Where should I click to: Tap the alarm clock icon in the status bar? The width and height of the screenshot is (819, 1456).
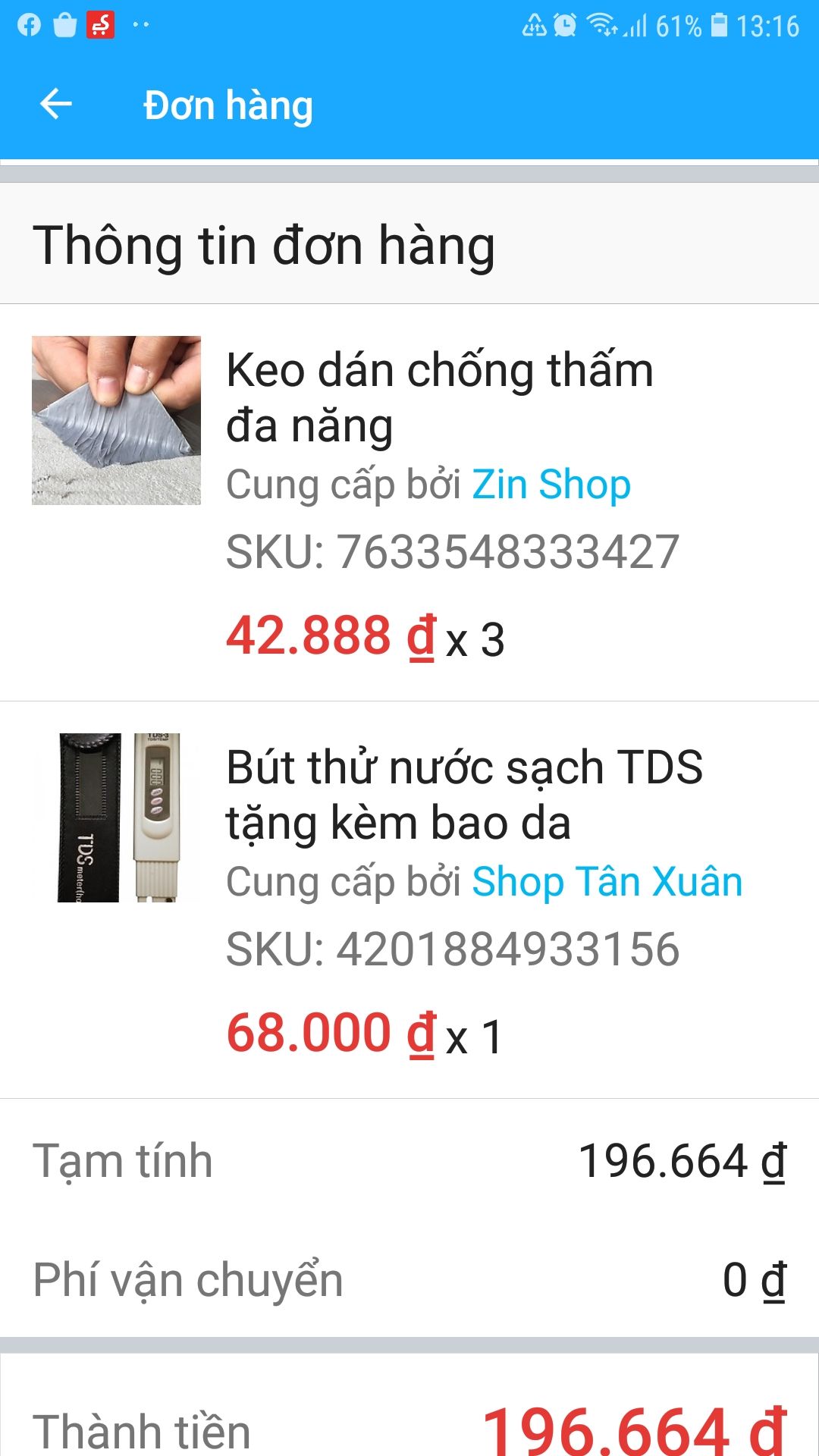[564, 24]
